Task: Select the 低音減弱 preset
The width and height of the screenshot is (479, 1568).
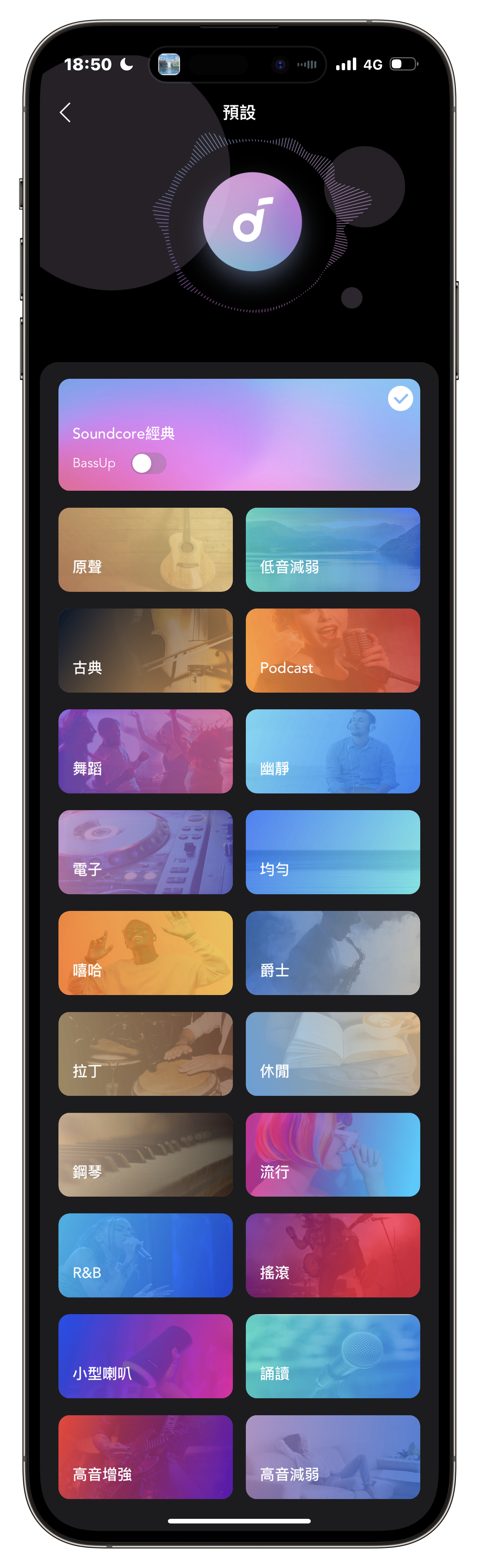Action: 332,550
